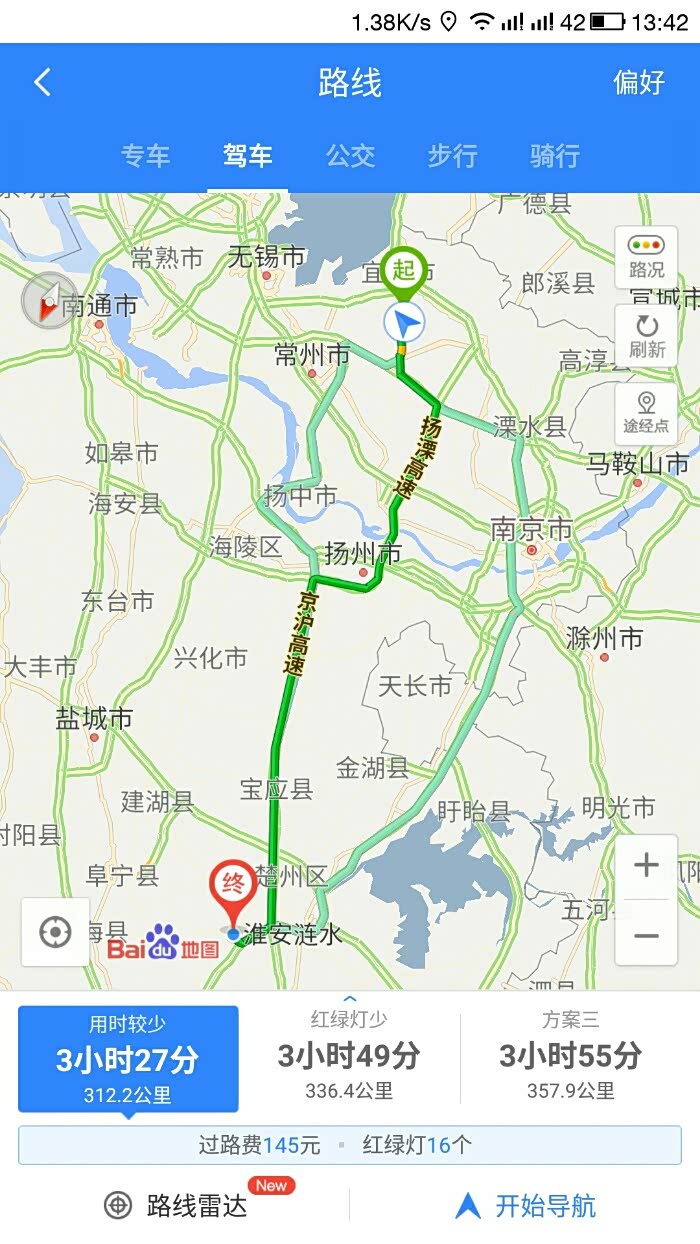Choose the 方案三 3小时55分 route
Image resolution: width=700 pixels, height=1244 pixels.
point(570,1059)
